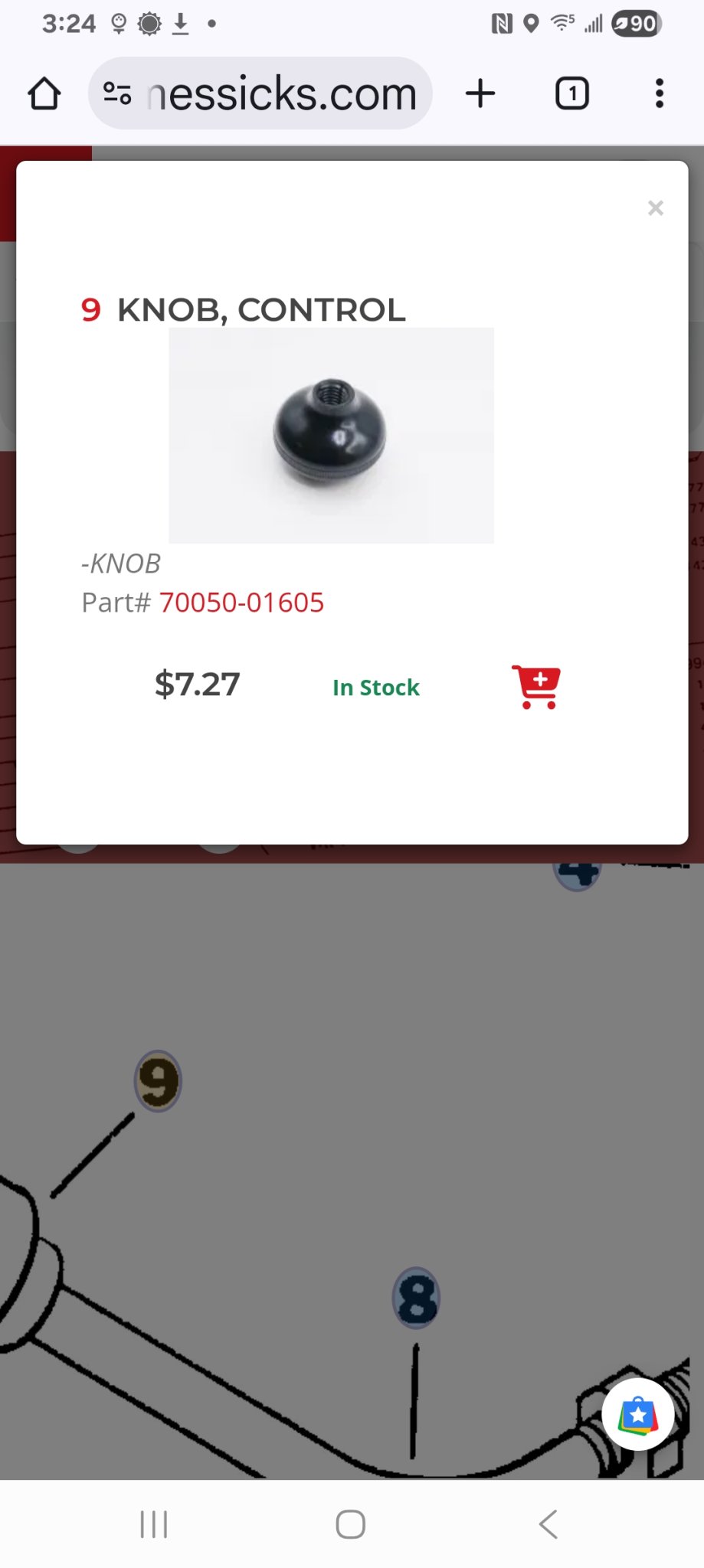Image resolution: width=704 pixels, height=1568 pixels.
Task: Open the browser overflow menu
Action: tap(659, 94)
